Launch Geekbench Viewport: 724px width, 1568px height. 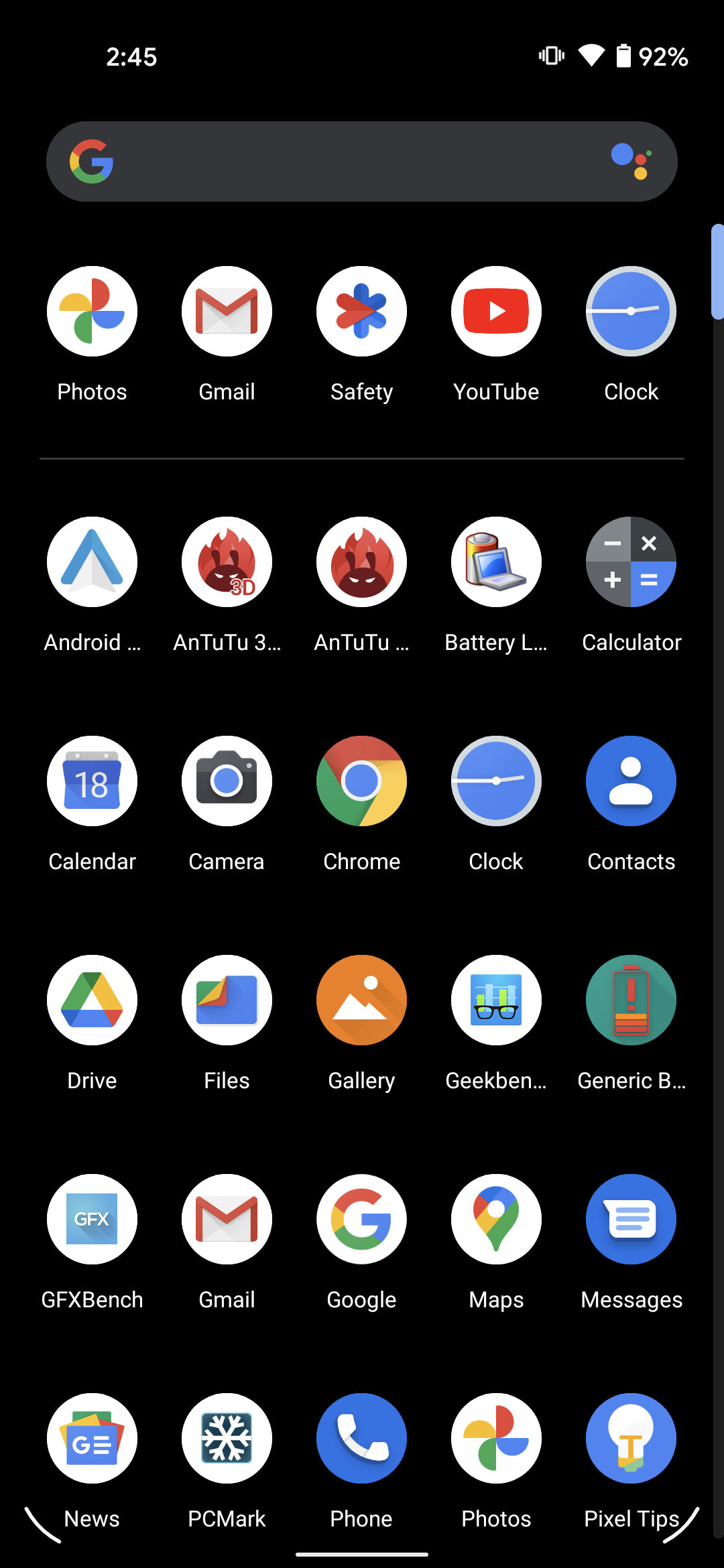[496, 1000]
